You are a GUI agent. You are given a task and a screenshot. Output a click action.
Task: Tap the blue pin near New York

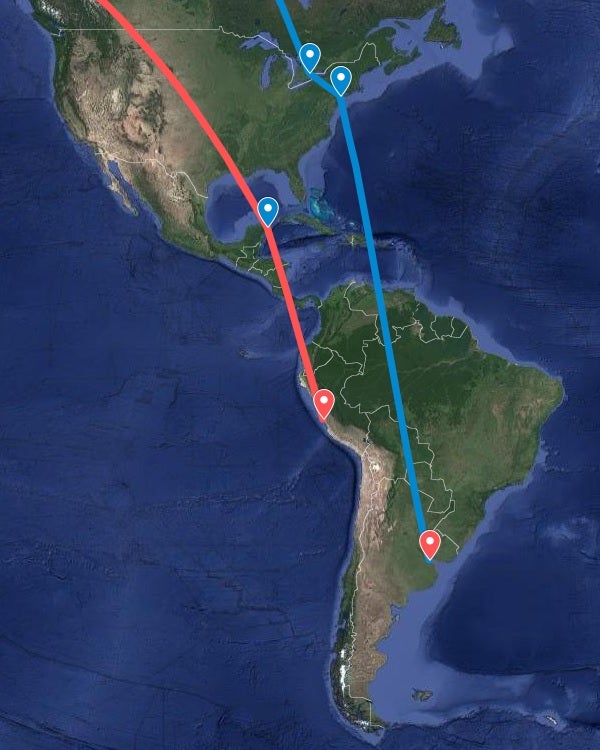(340, 79)
